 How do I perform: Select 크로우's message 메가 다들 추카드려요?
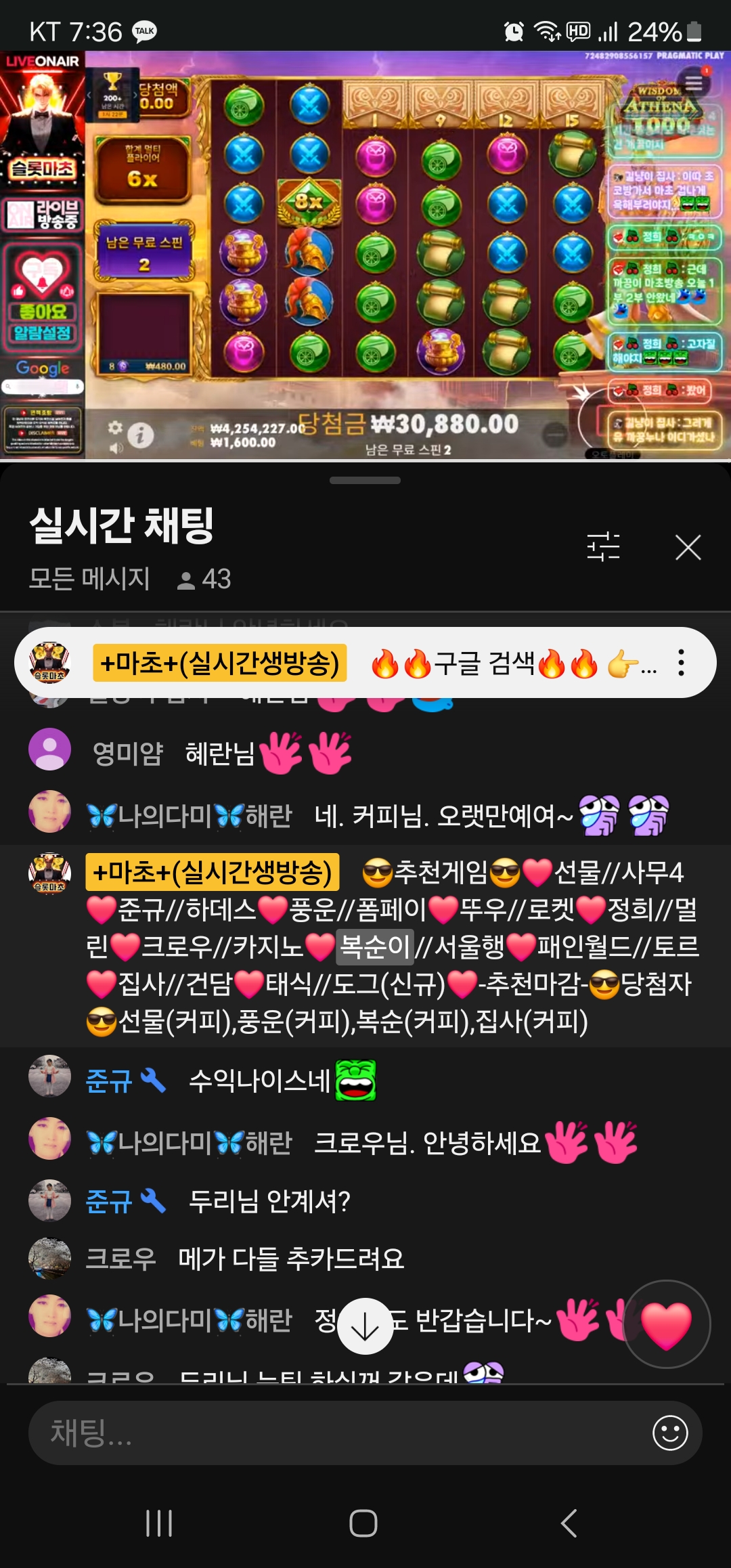(x=291, y=1259)
